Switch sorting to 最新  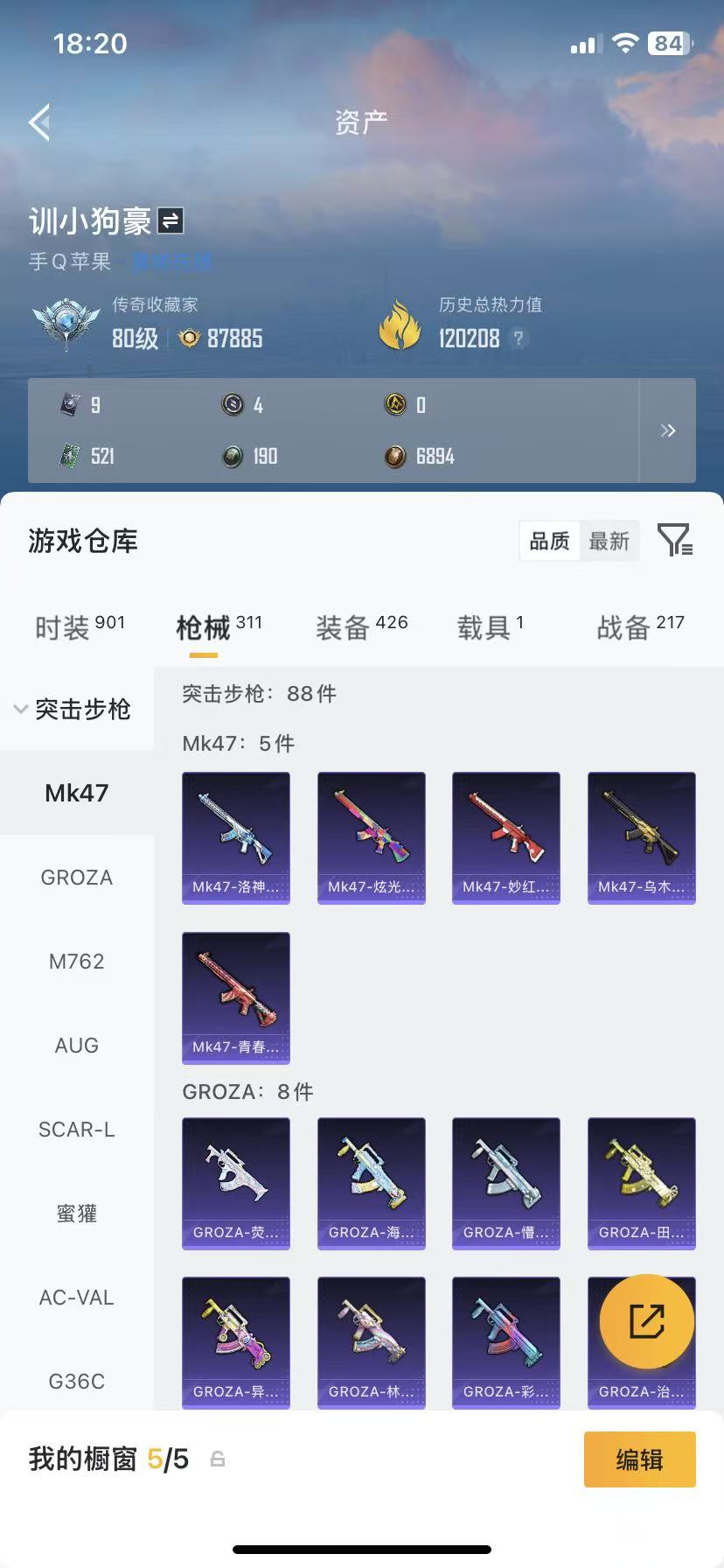point(609,541)
